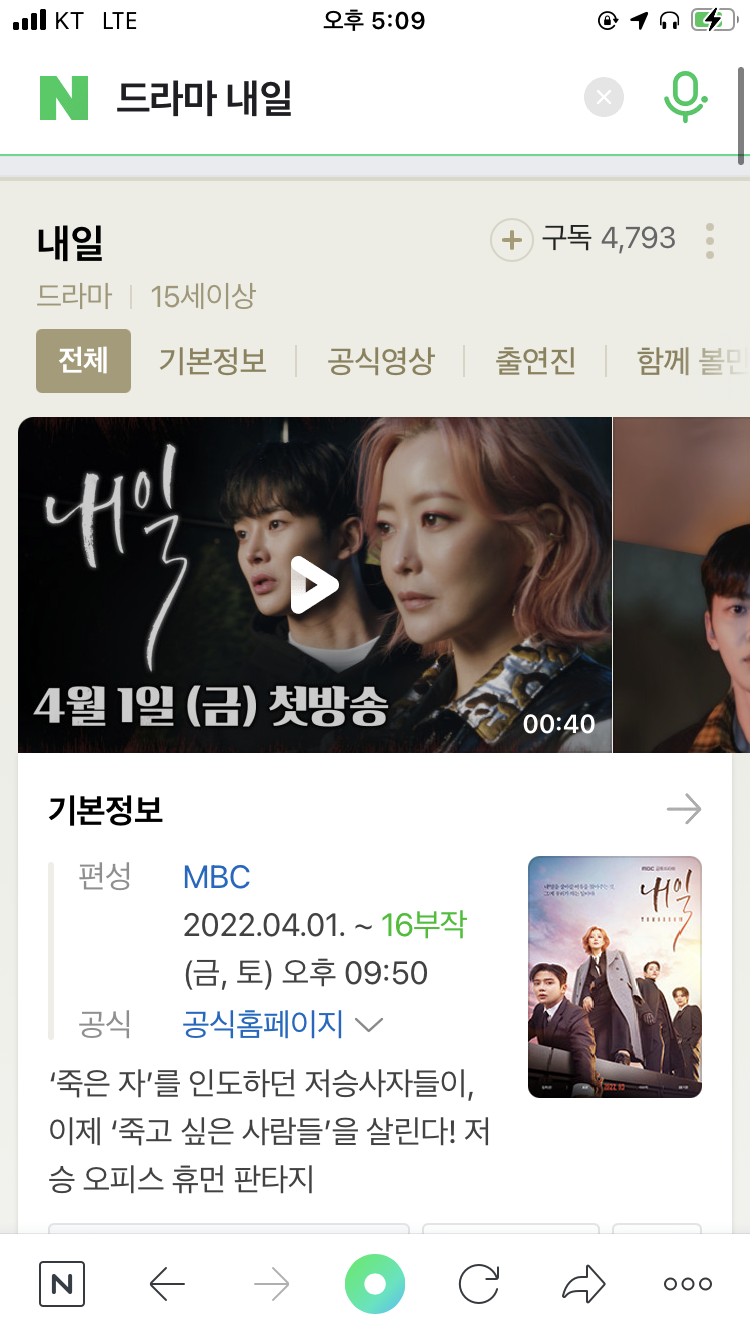The width and height of the screenshot is (750, 1334).
Task: Select the 전체 tab
Action: tap(83, 361)
